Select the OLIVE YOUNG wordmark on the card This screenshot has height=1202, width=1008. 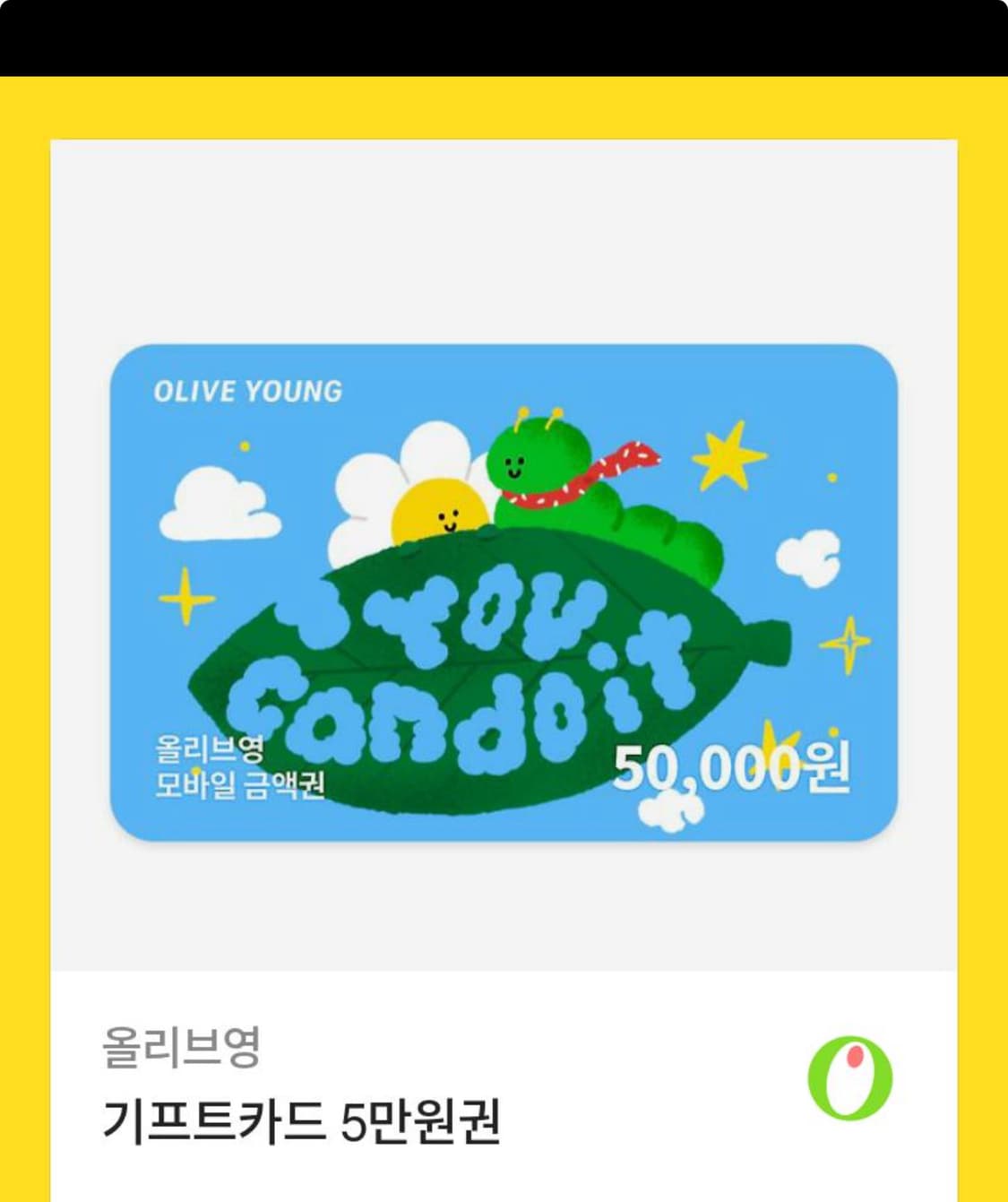click(248, 391)
